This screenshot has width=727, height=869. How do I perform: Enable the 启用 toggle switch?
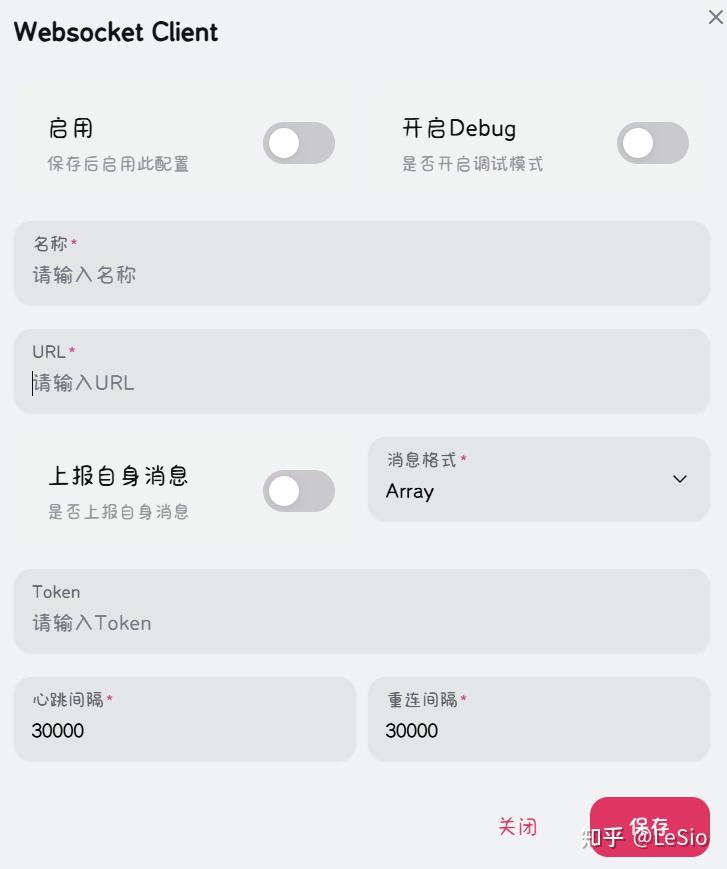(x=300, y=143)
